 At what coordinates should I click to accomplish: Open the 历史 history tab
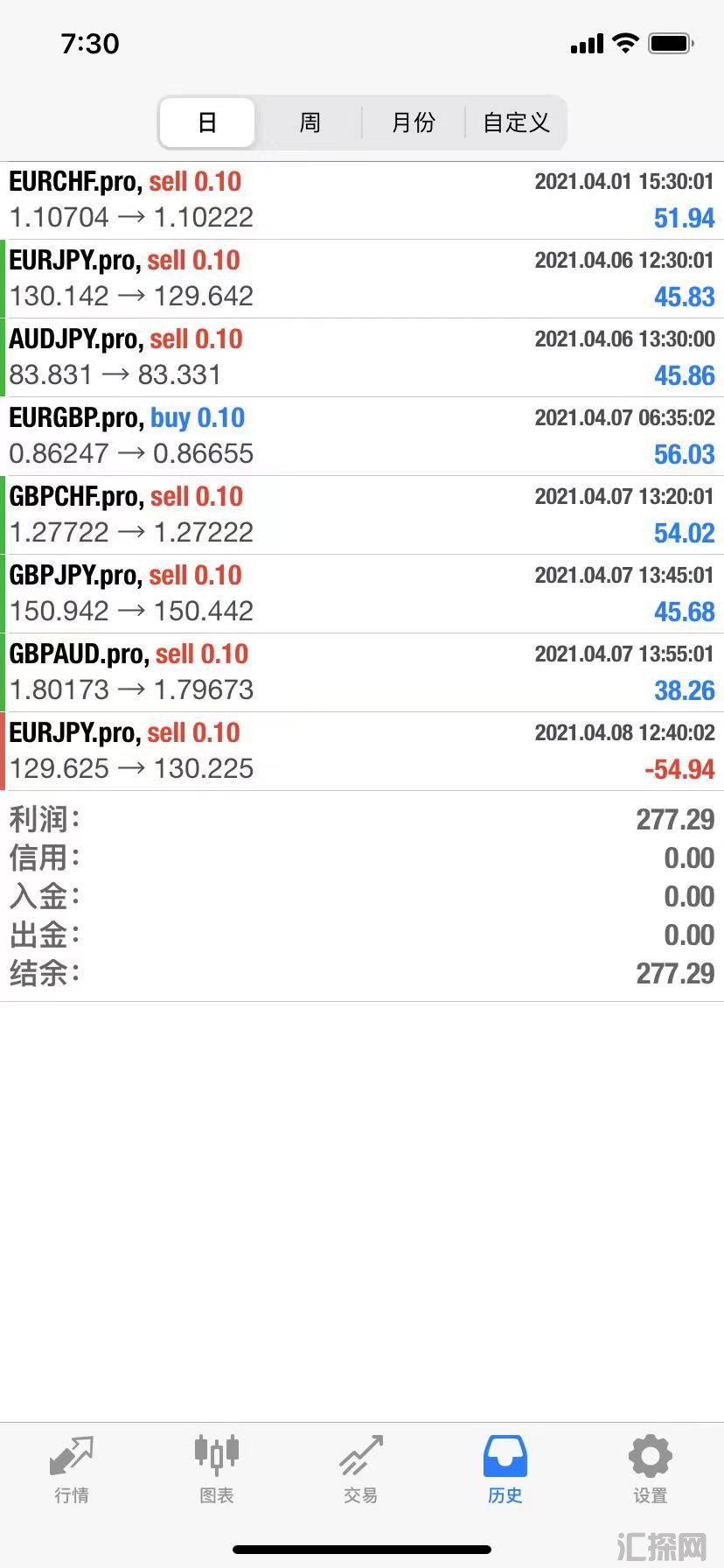pos(505,1469)
